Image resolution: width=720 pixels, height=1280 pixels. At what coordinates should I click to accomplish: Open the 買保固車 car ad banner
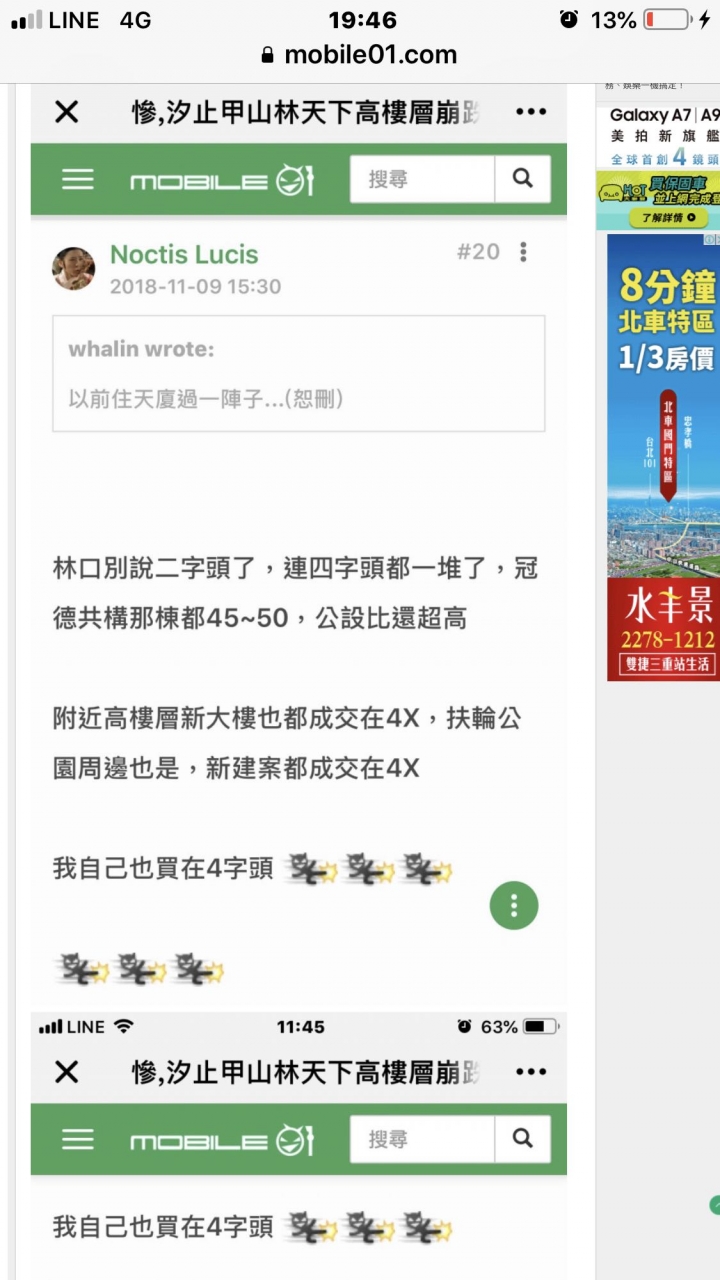coord(658,201)
